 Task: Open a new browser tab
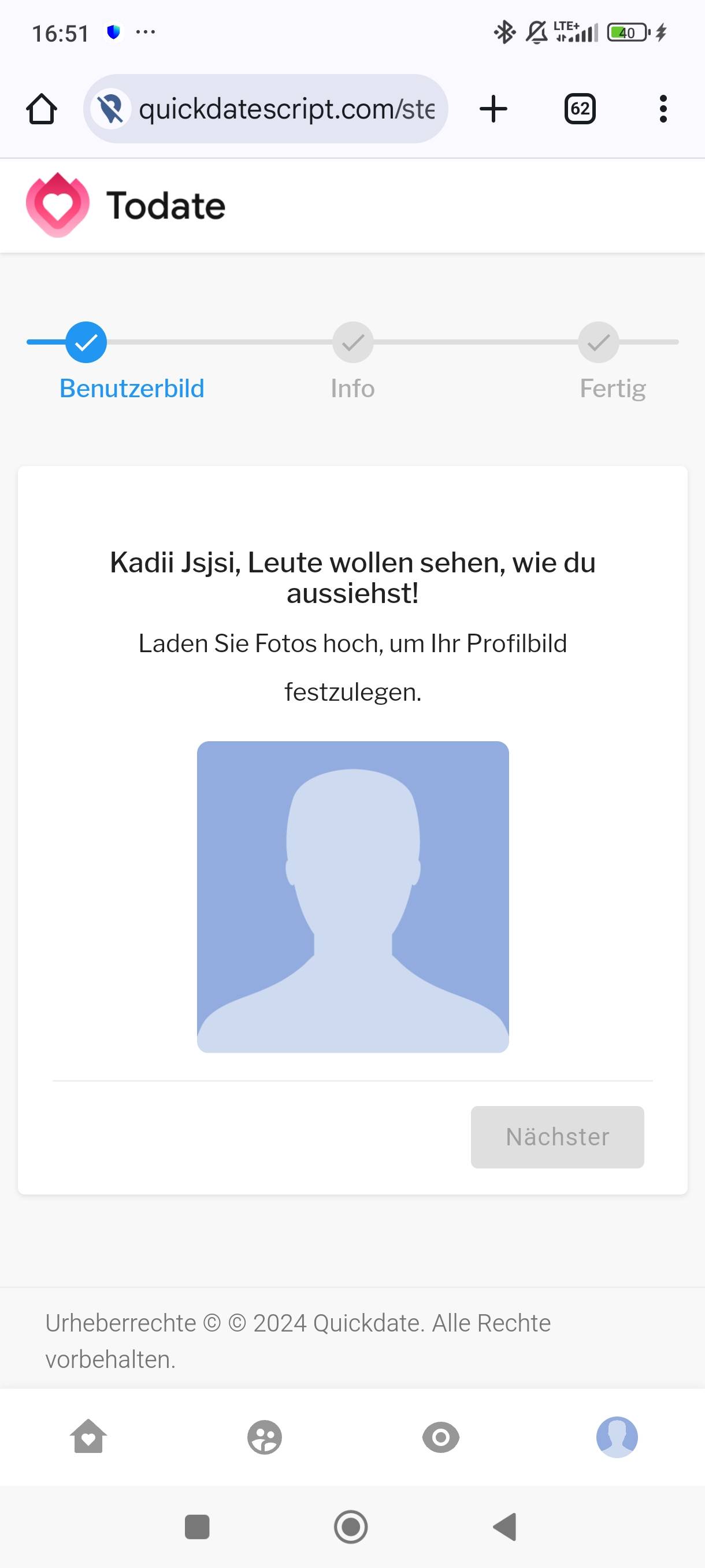point(493,110)
